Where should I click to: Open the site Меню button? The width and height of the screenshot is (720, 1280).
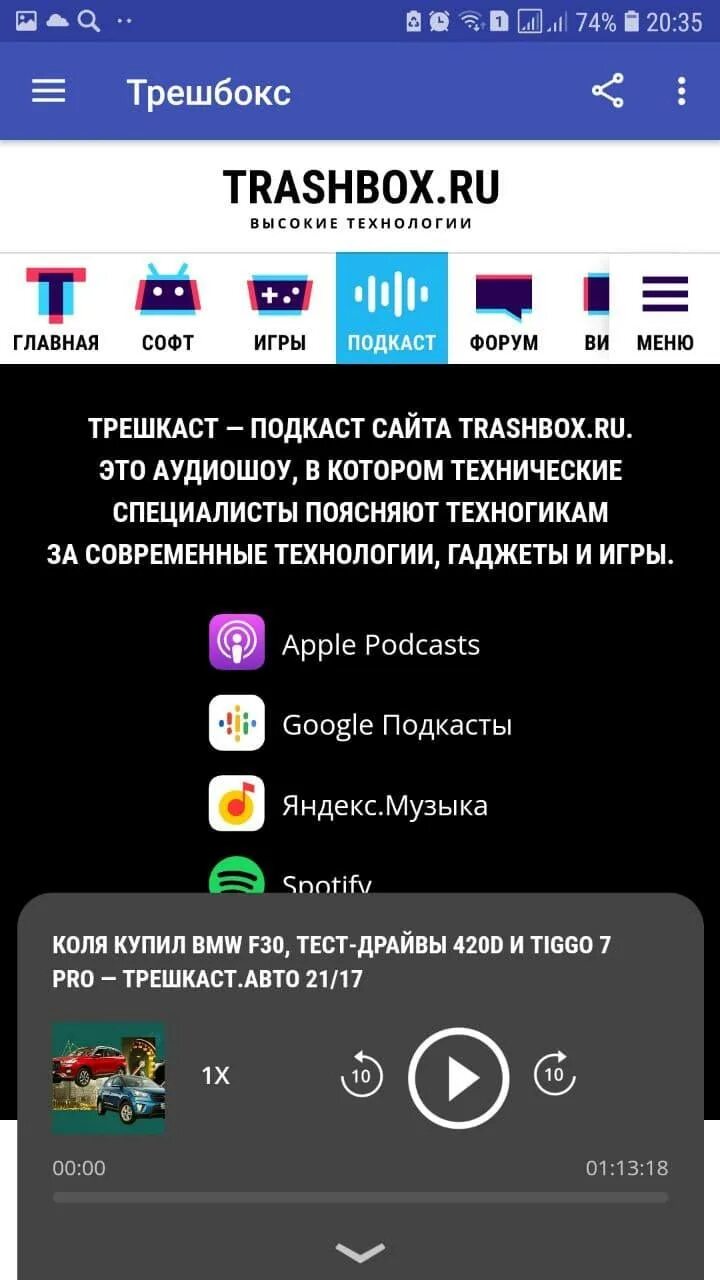click(665, 308)
